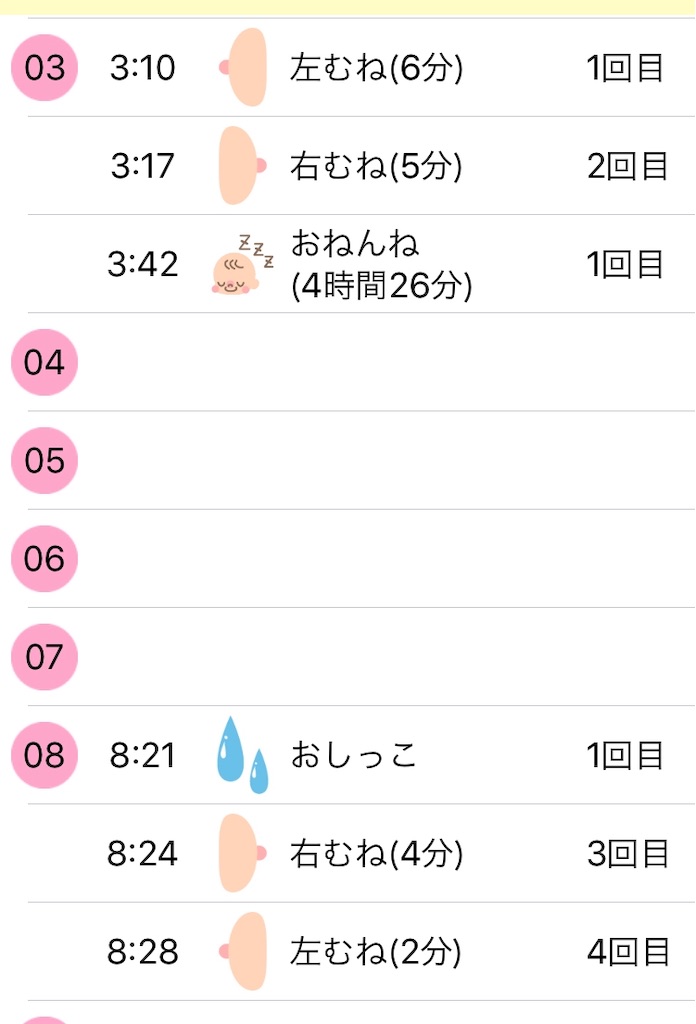This screenshot has width=696, height=1024.
Task: Open the 8:21 おしっこ entry
Action: 354,755
